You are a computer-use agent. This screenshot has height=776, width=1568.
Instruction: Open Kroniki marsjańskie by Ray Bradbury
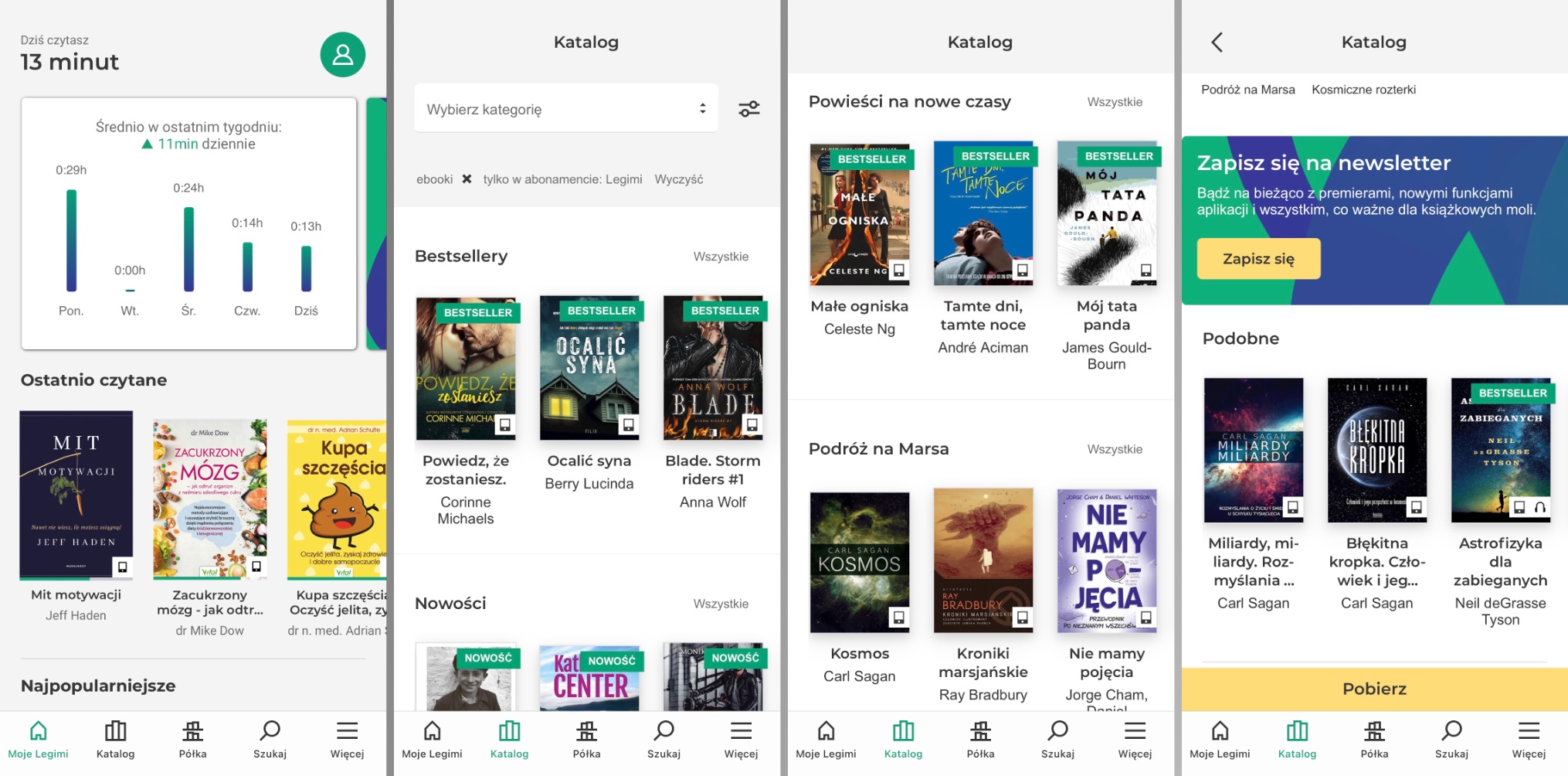click(x=983, y=560)
